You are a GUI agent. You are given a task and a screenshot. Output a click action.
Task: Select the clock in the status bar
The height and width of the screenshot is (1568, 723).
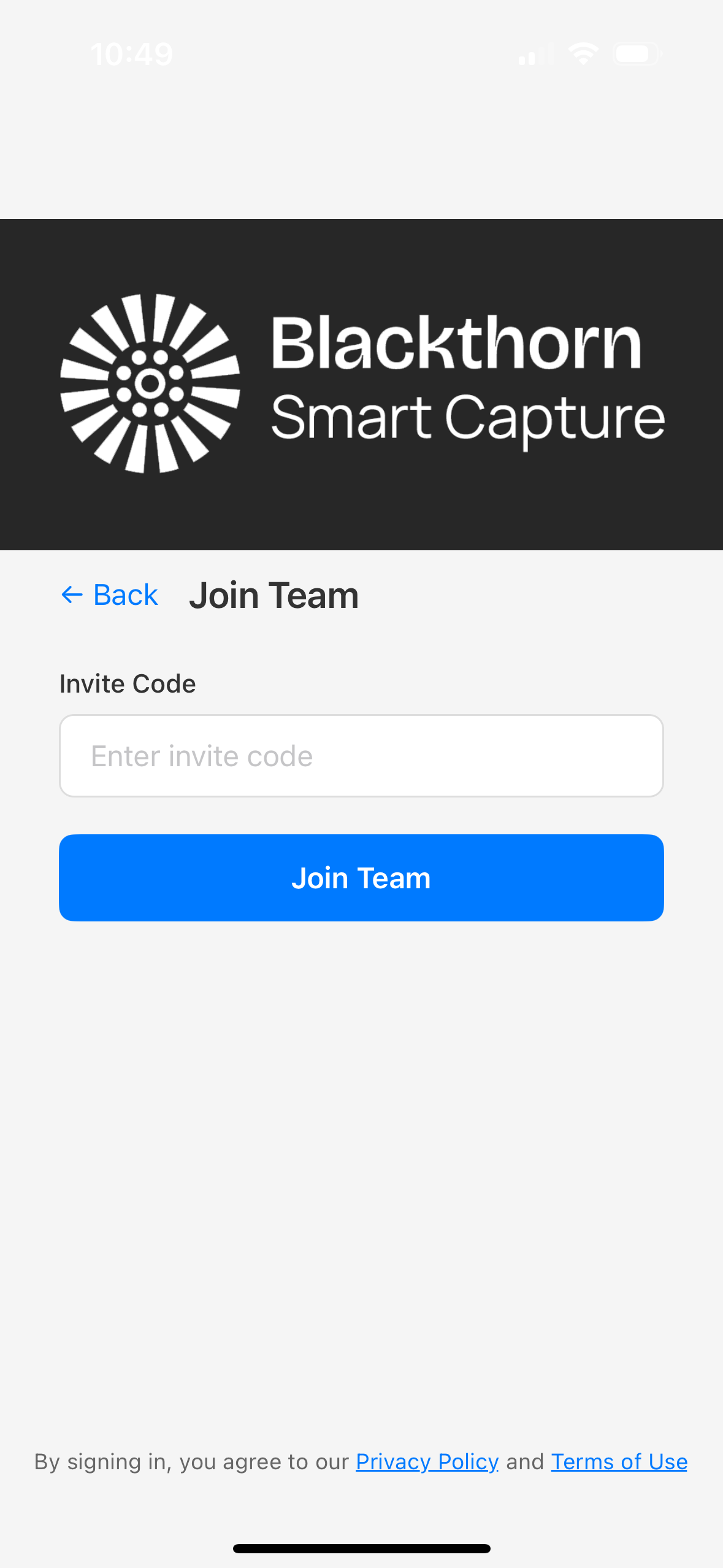[132, 53]
